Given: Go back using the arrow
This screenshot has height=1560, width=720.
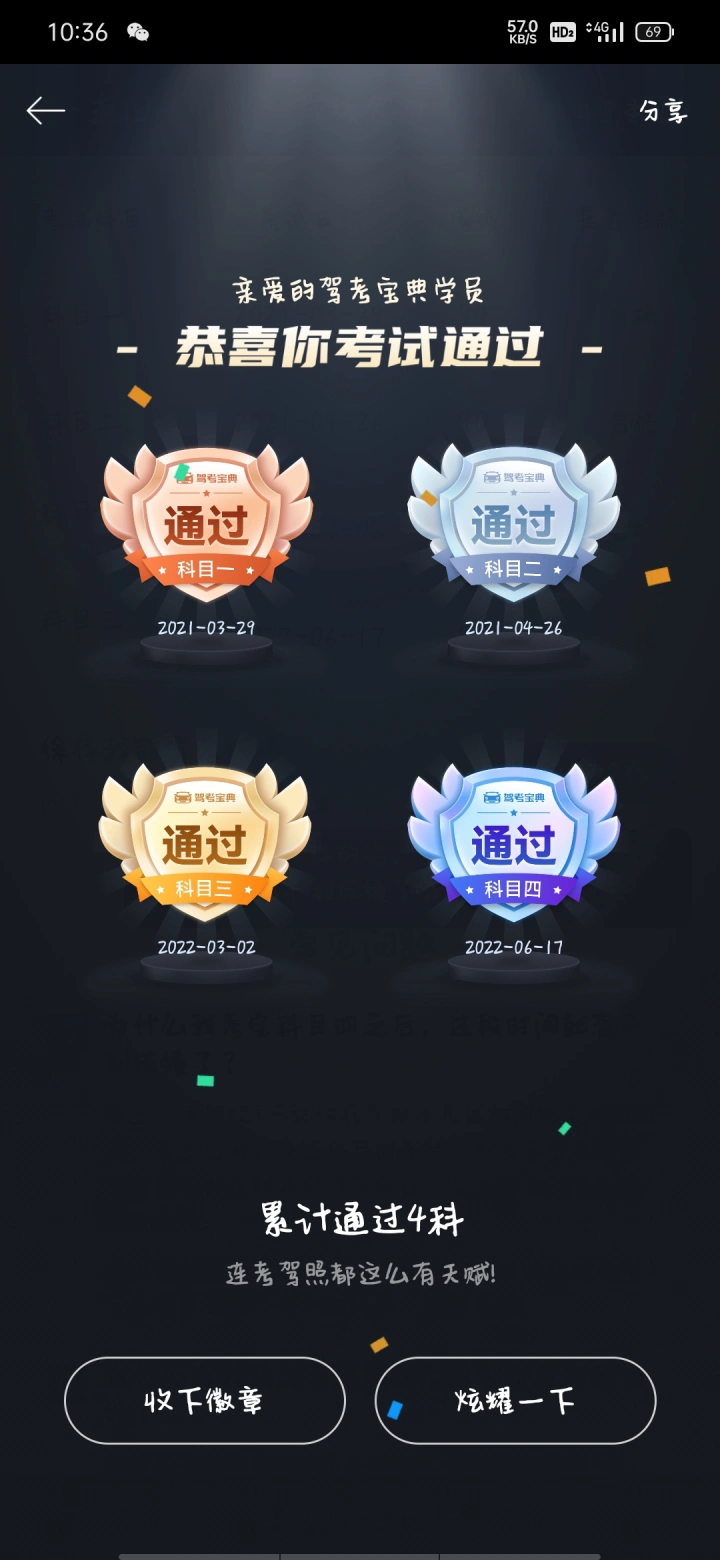Looking at the screenshot, I should pos(46,110).
